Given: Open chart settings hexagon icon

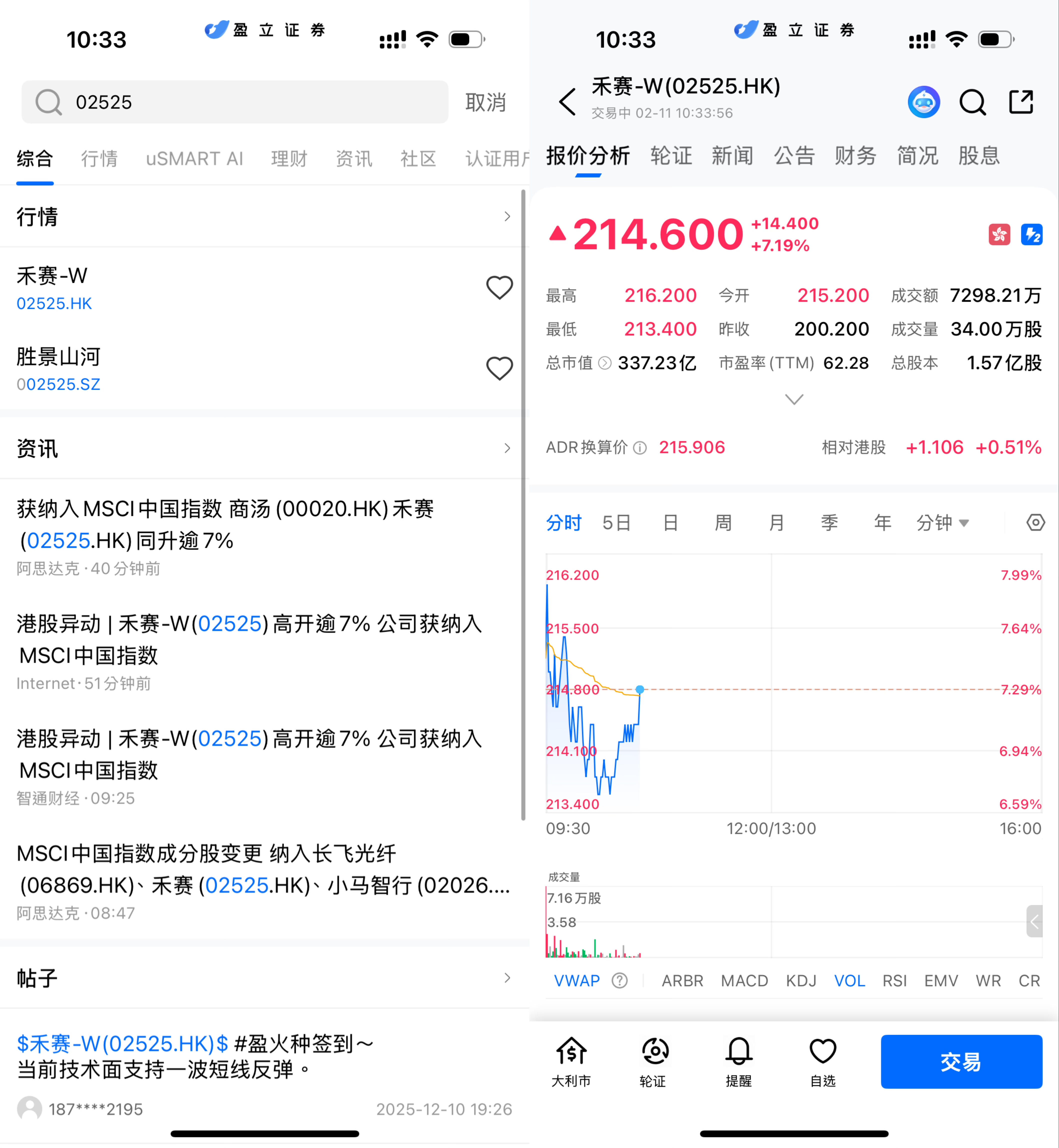Looking at the screenshot, I should [1035, 523].
